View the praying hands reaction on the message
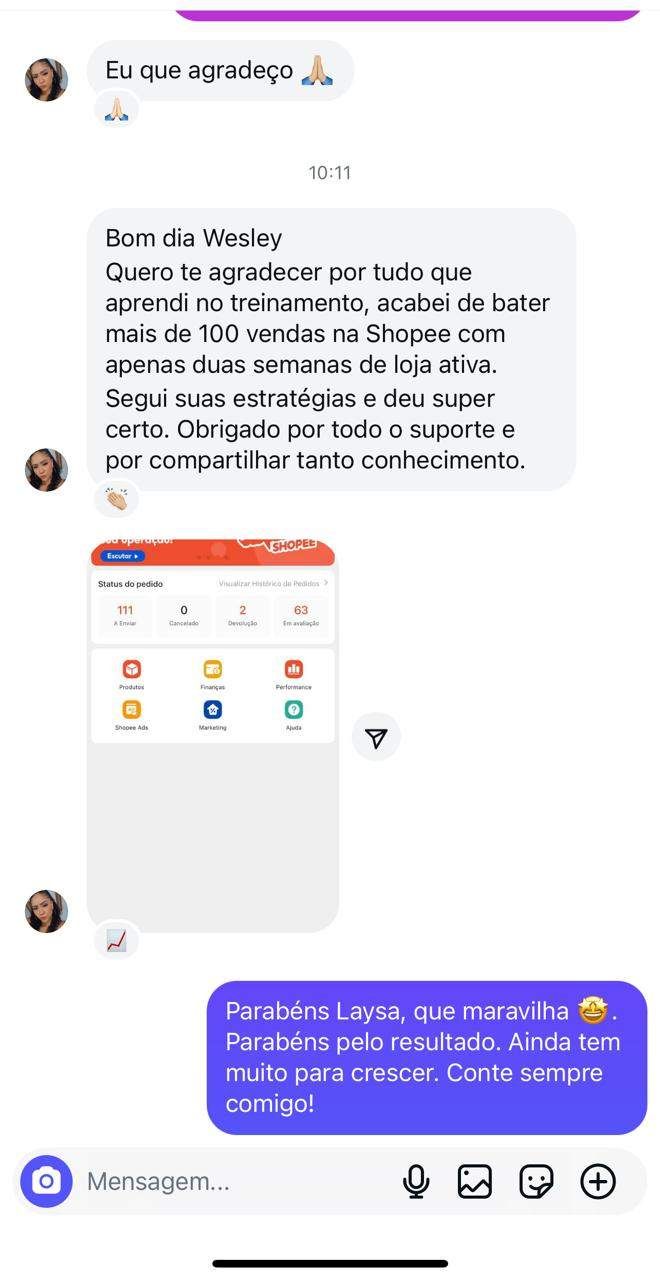Image resolution: width=660 pixels, height=1280 pixels. [x=116, y=108]
